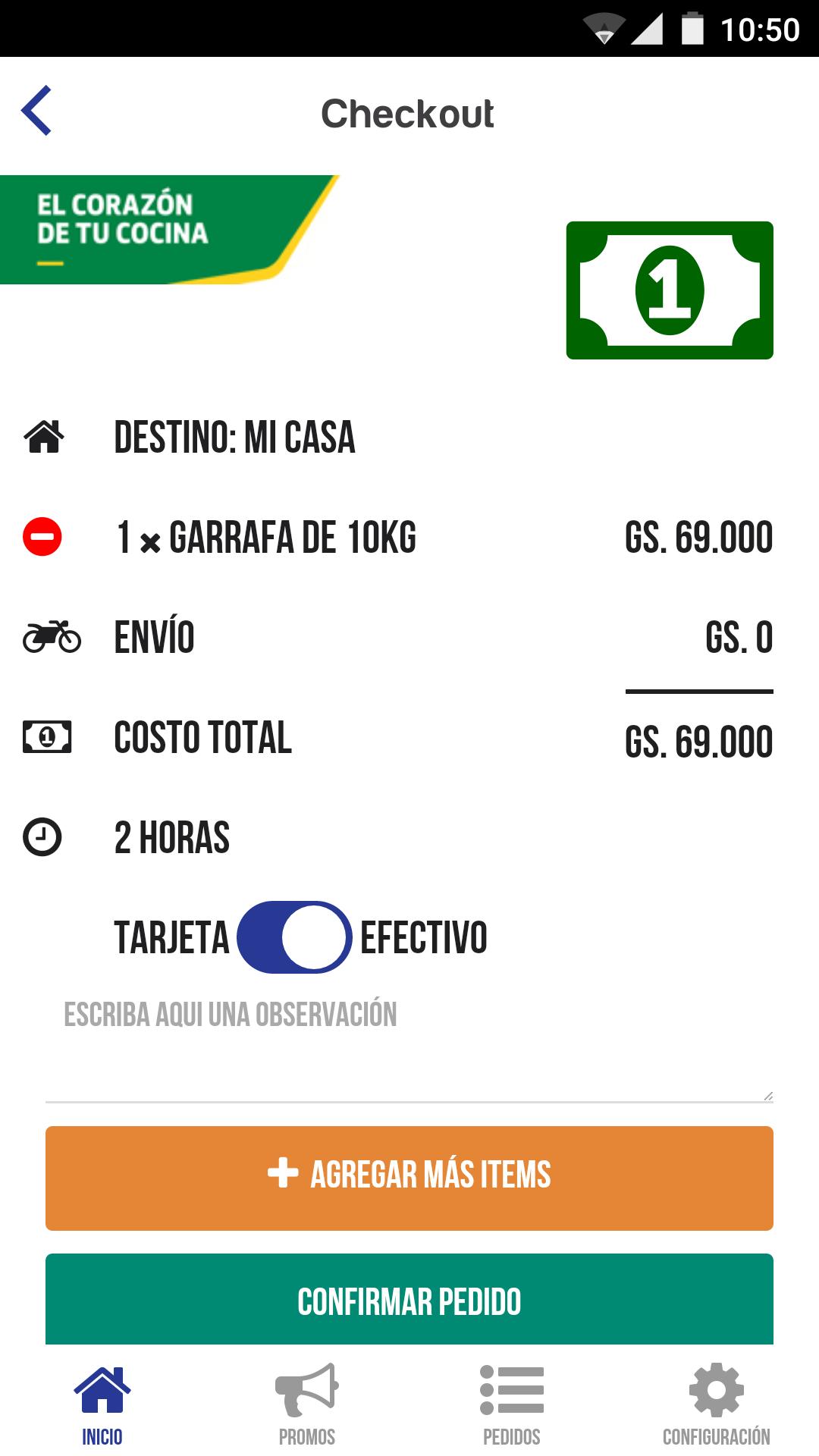Toggle payment between Tarjeta and Efectivo
819x1456 pixels.
click(294, 937)
